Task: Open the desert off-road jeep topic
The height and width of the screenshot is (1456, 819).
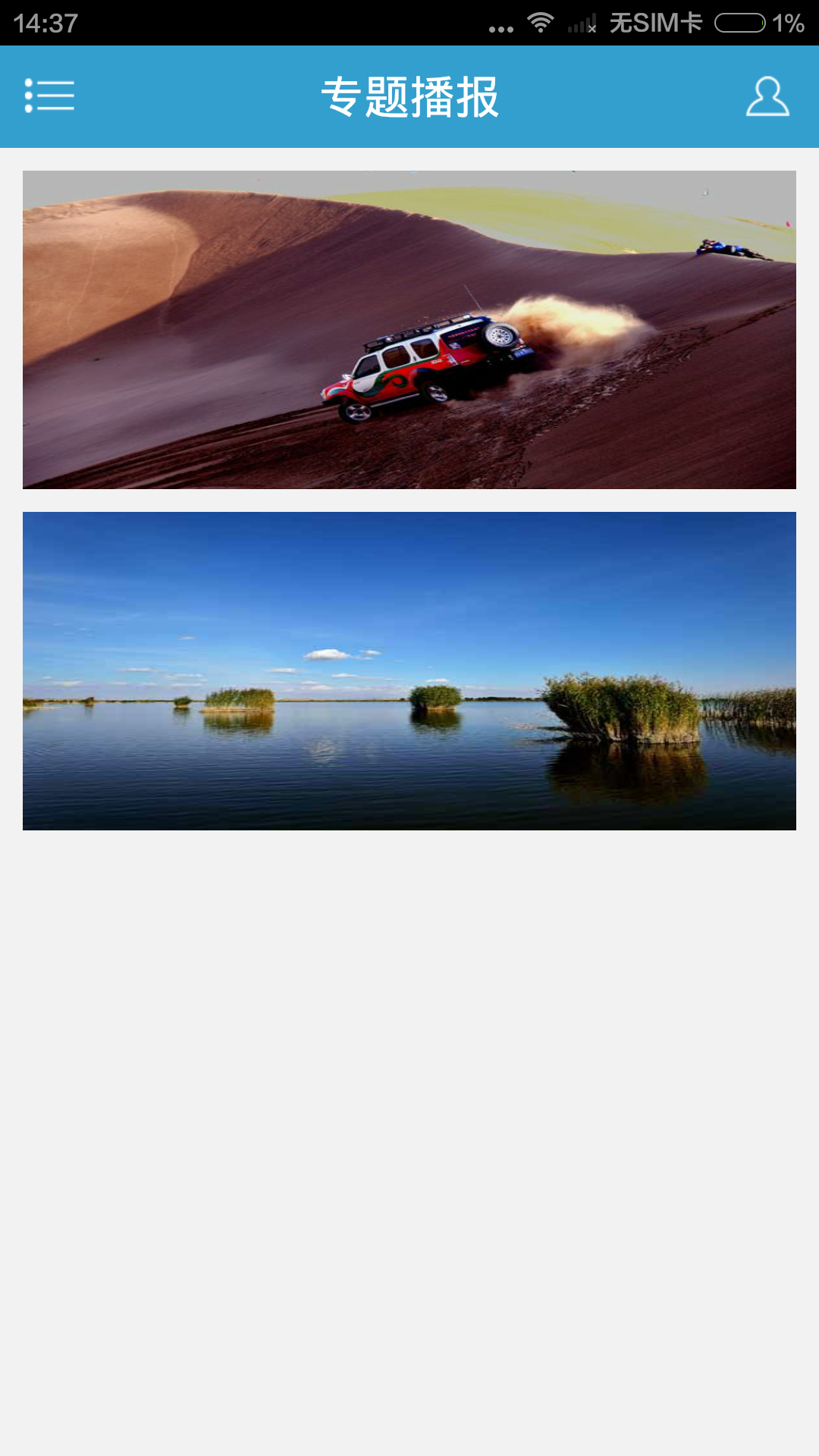Action: point(409,330)
